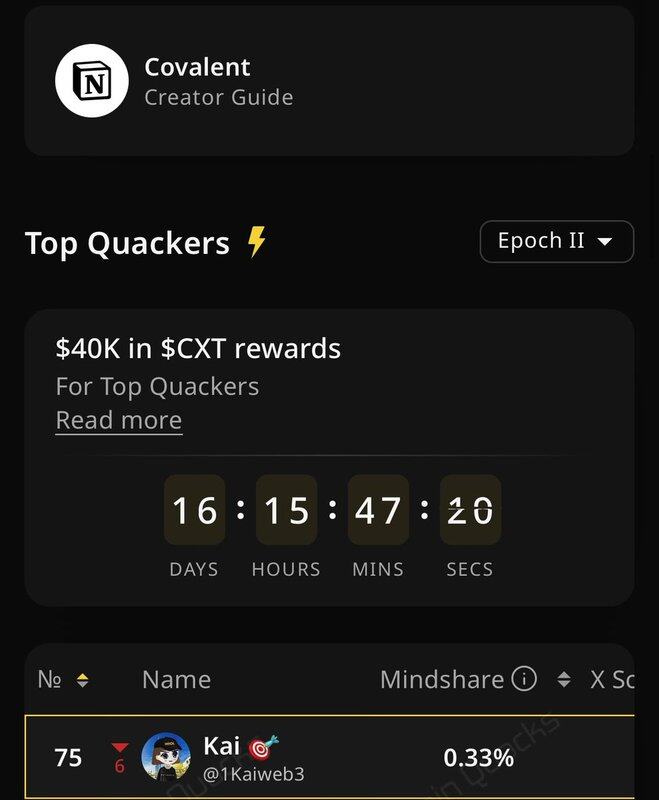Sort the leaderboard by Mindshare
Screen dimensions: 659x800
[564, 680]
